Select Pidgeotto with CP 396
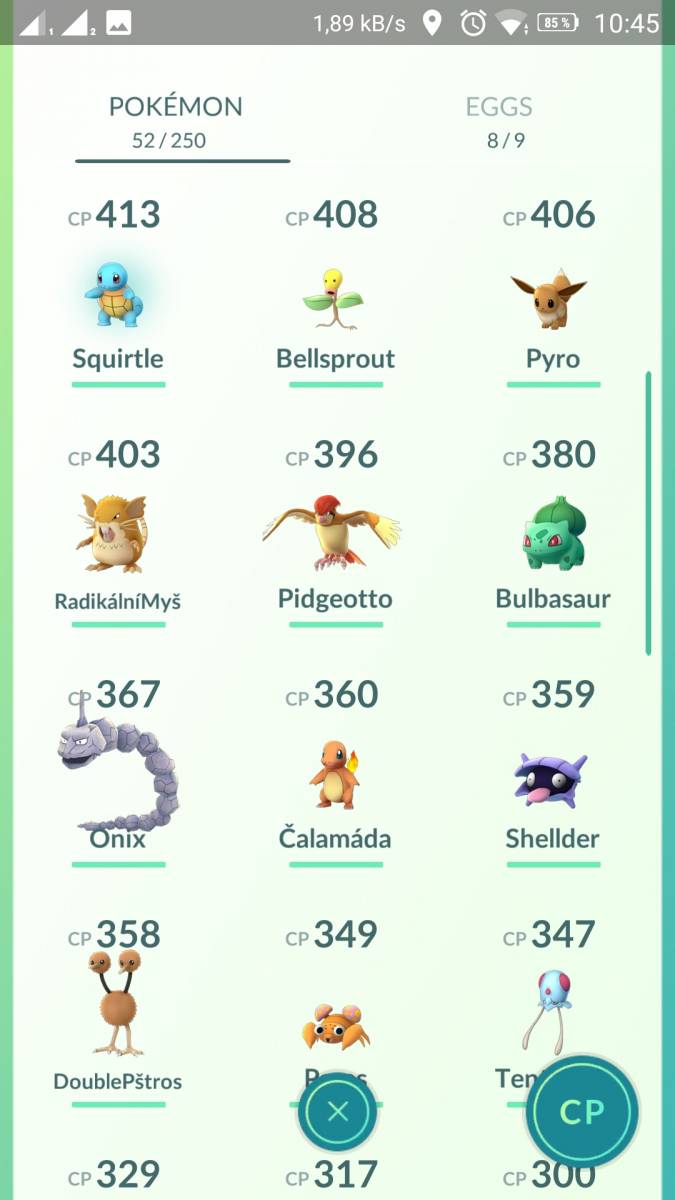Image resolution: width=675 pixels, height=1200 pixels. tap(334, 532)
